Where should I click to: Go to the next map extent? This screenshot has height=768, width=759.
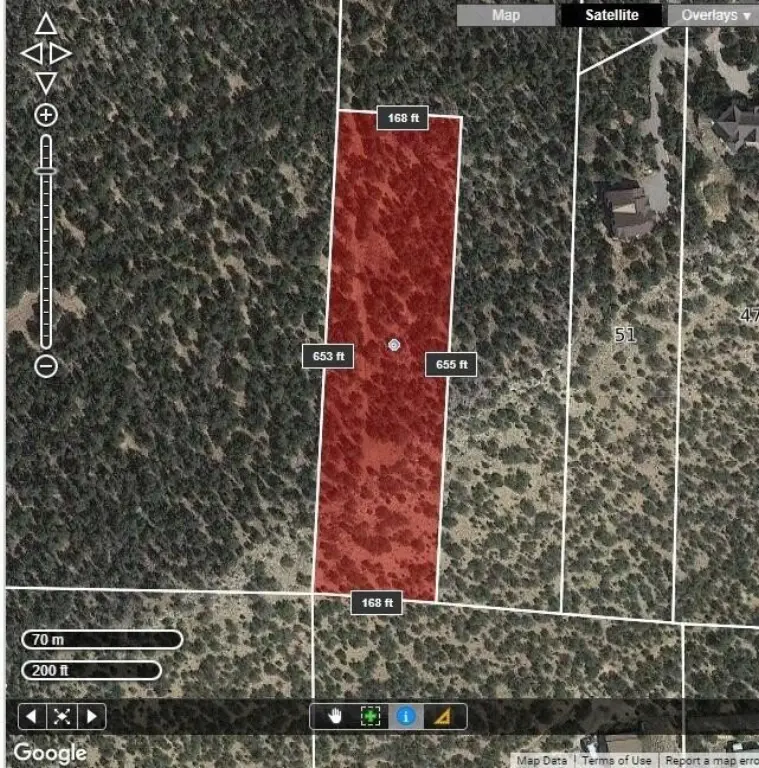coord(92,716)
